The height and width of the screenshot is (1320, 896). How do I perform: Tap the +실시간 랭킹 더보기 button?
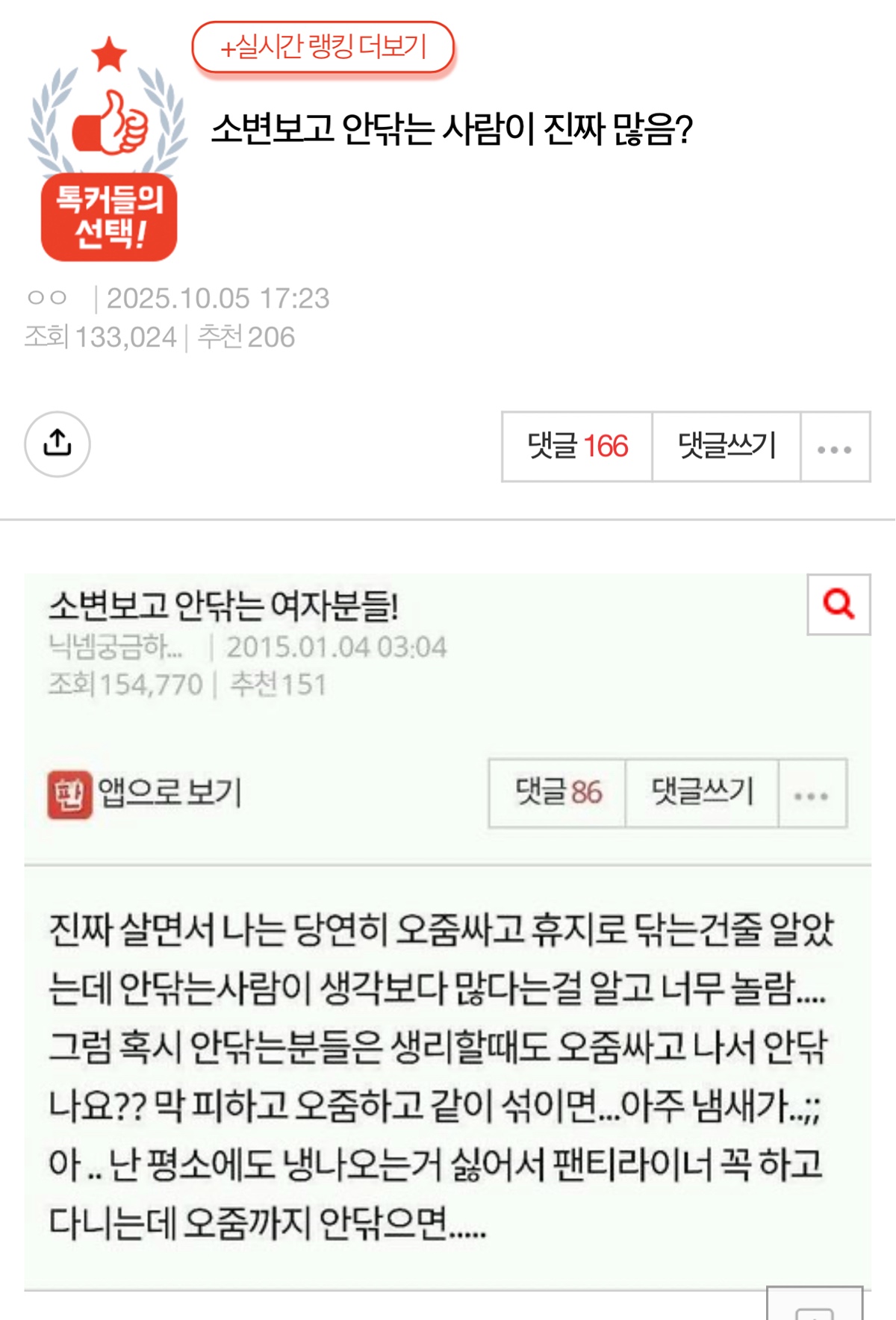click(323, 47)
